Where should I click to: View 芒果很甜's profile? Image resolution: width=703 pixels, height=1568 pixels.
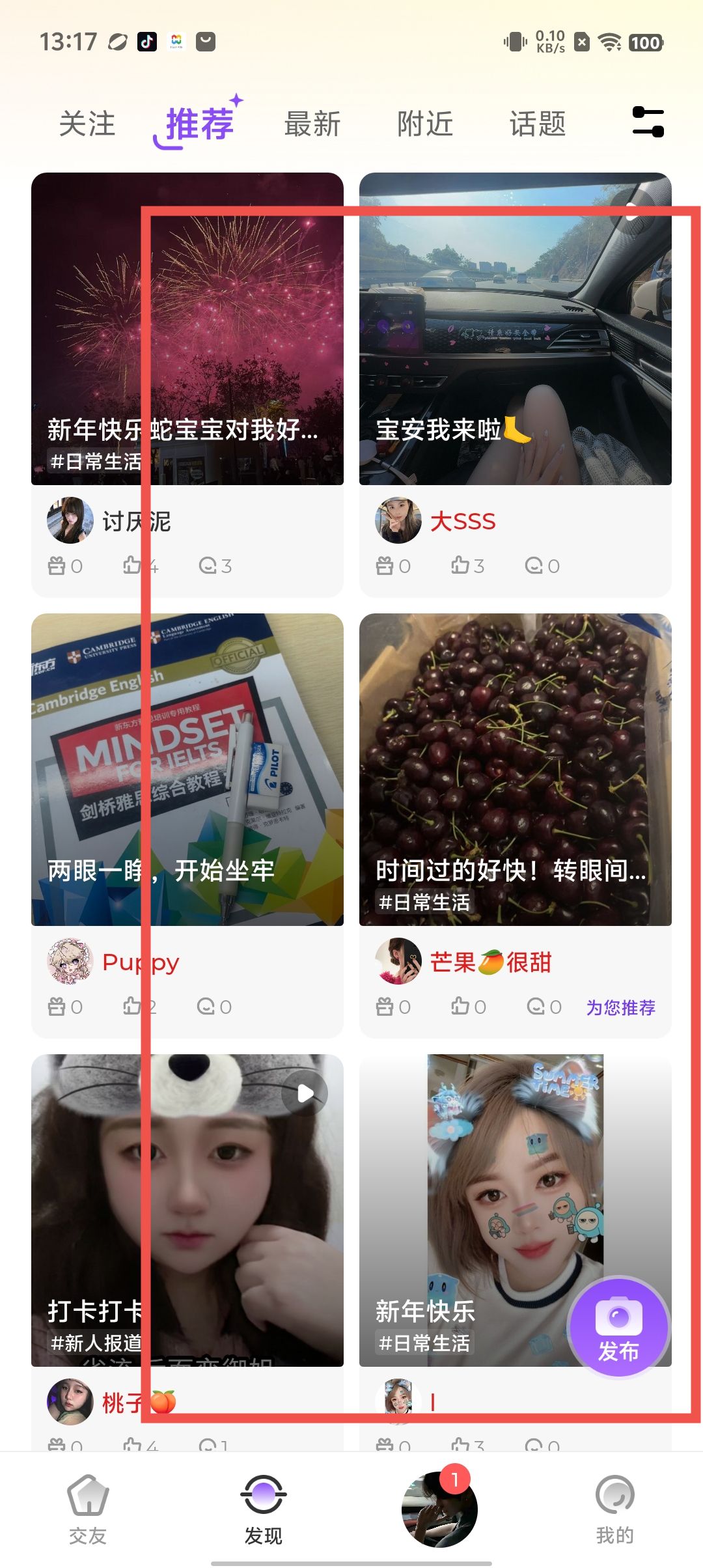point(489,962)
